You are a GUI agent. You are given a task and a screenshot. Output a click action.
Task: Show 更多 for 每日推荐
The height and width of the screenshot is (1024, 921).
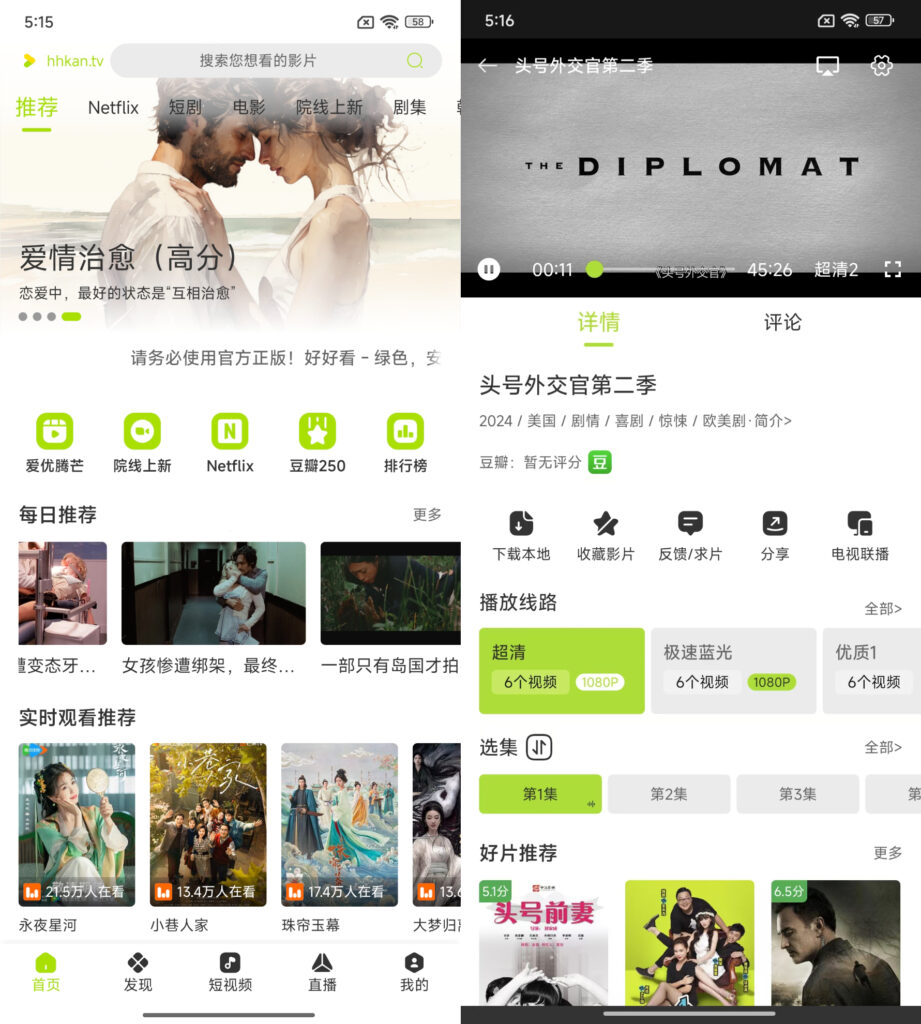tap(427, 515)
